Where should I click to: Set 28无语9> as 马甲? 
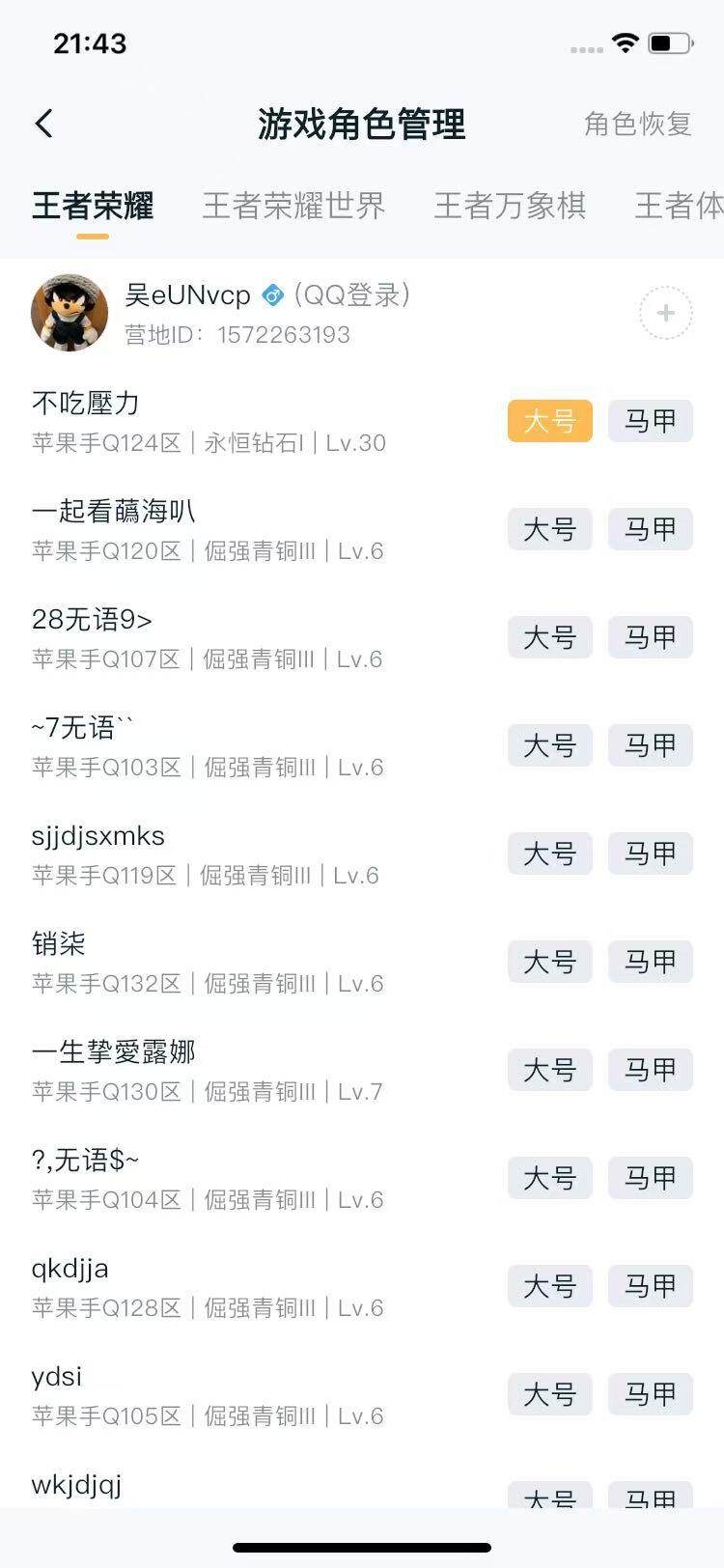(650, 637)
